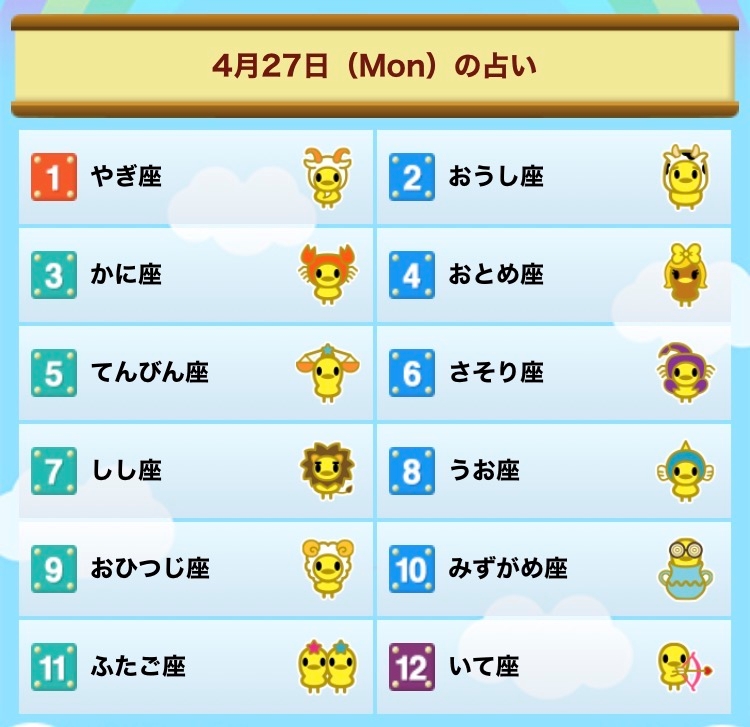Screen dimensions: 750x727
Task: View the かに座 horoscope
Action: click(x=195, y=274)
